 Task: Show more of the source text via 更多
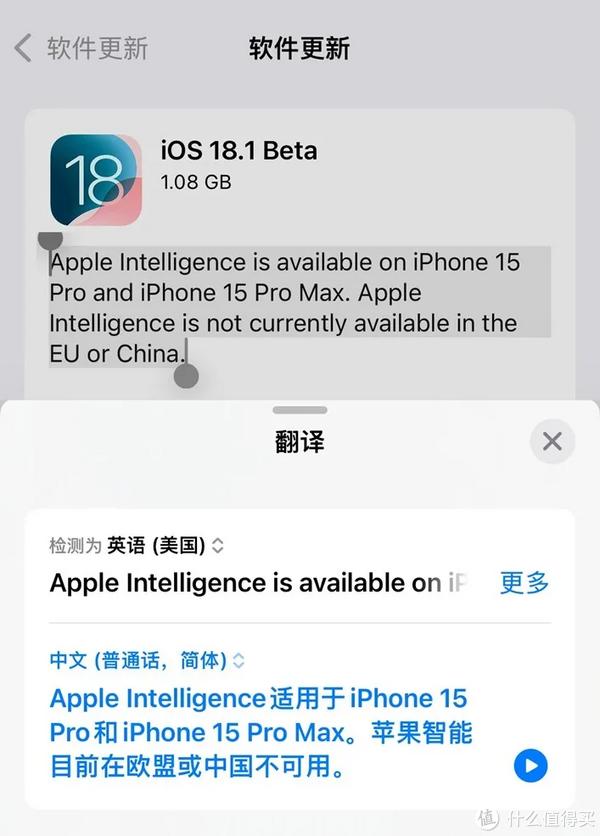[524, 583]
